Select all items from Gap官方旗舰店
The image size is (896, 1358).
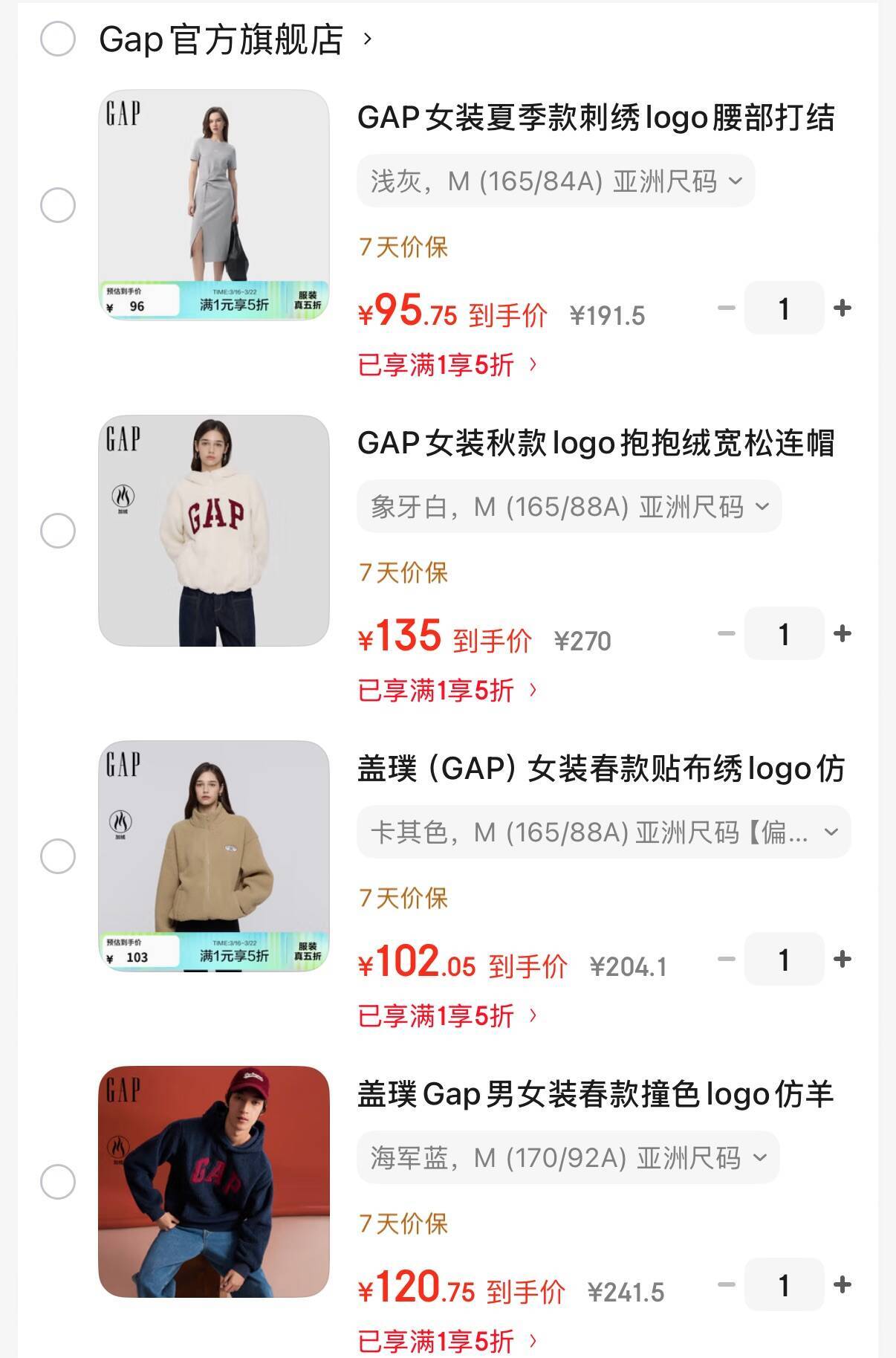tap(58, 39)
